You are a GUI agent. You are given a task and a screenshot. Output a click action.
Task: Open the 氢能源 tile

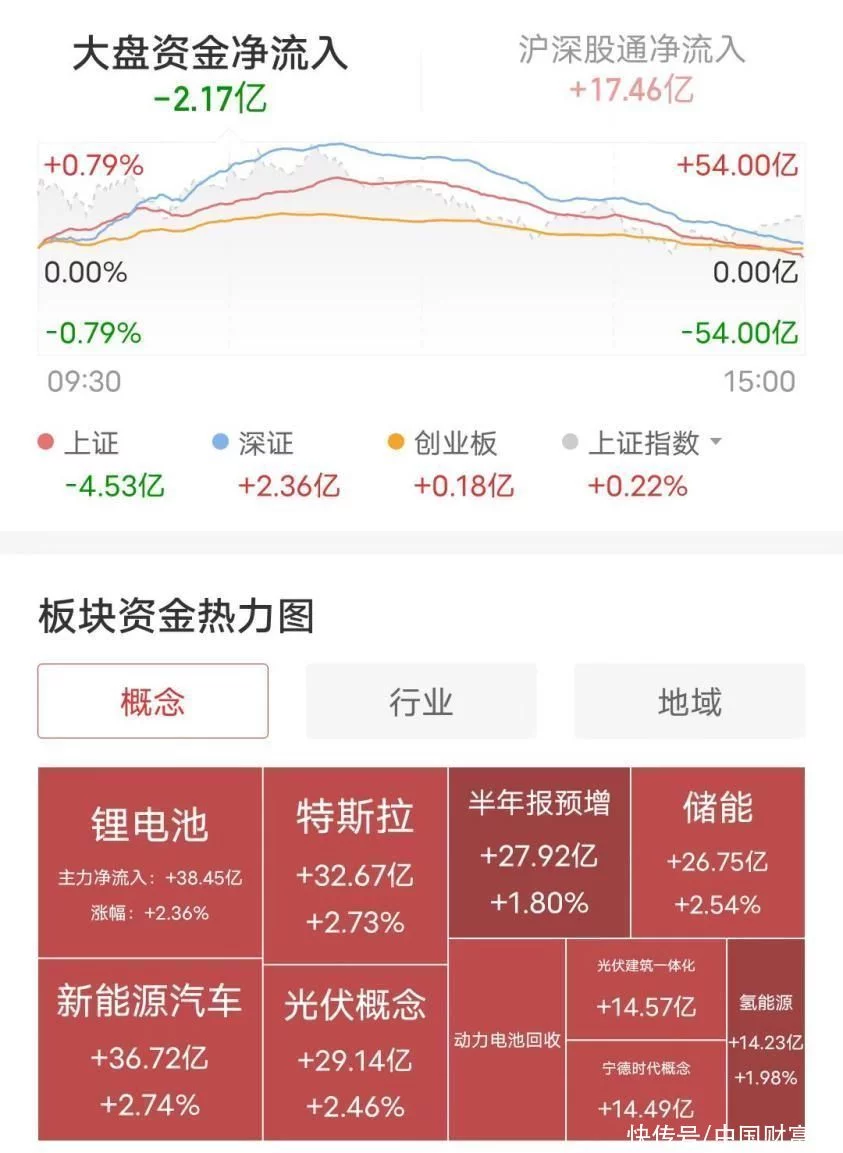coord(766,1040)
